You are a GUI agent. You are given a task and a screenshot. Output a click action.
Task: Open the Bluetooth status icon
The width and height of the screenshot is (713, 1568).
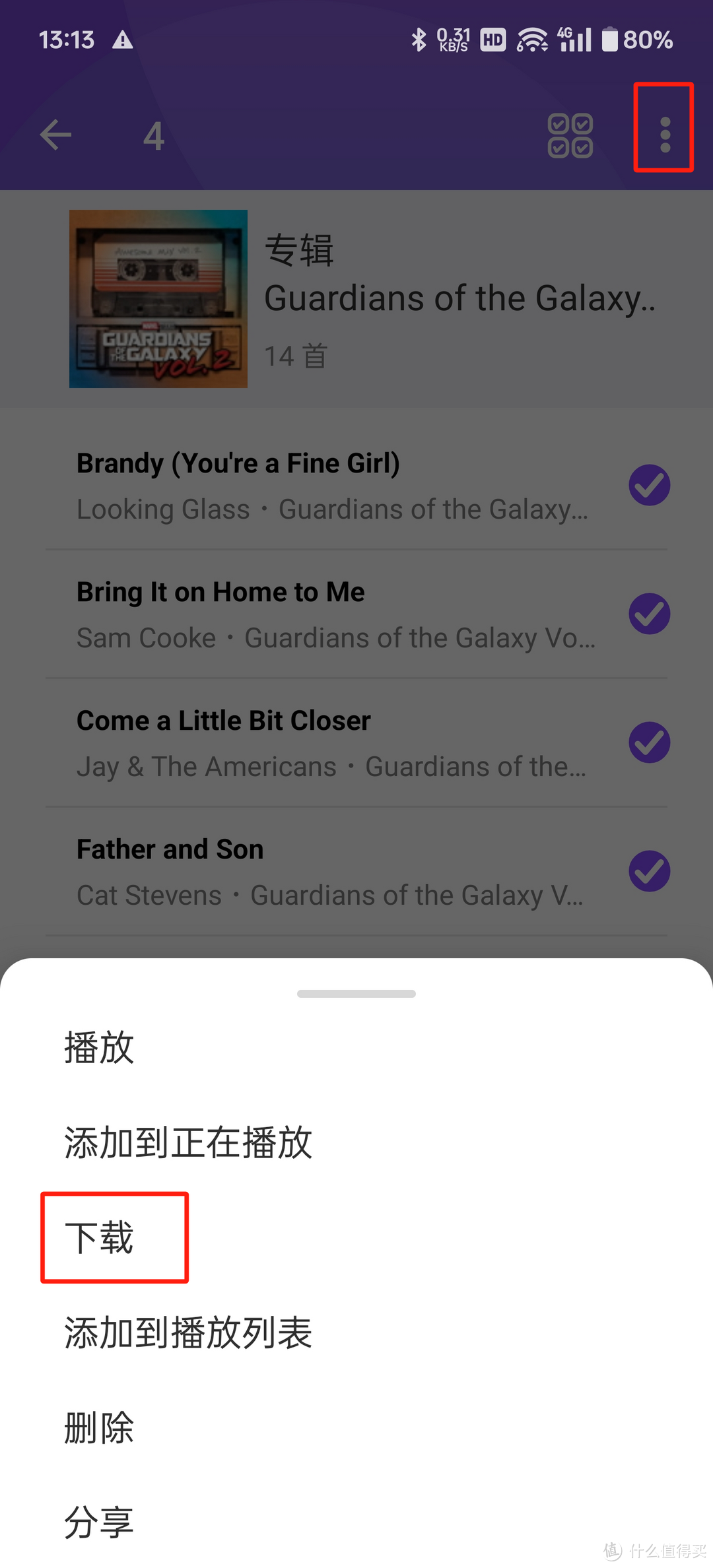point(417,40)
